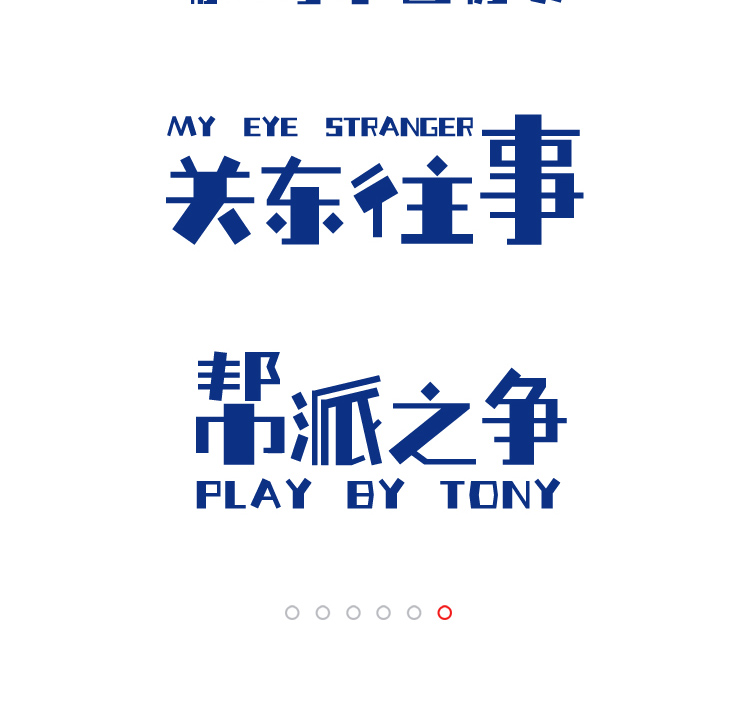
Task: Open the fifth slide via its dot
Action: [414, 613]
